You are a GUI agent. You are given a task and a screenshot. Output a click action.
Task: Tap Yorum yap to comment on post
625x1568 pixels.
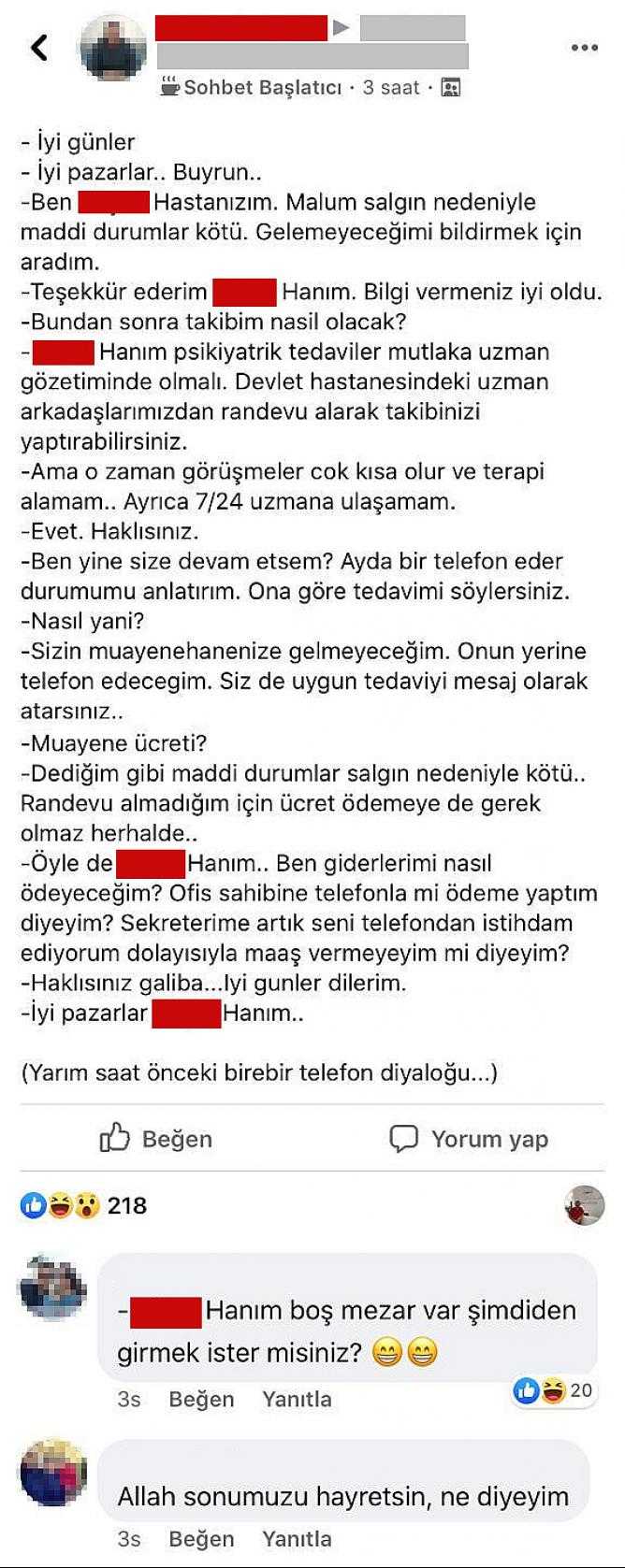click(469, 1139)
